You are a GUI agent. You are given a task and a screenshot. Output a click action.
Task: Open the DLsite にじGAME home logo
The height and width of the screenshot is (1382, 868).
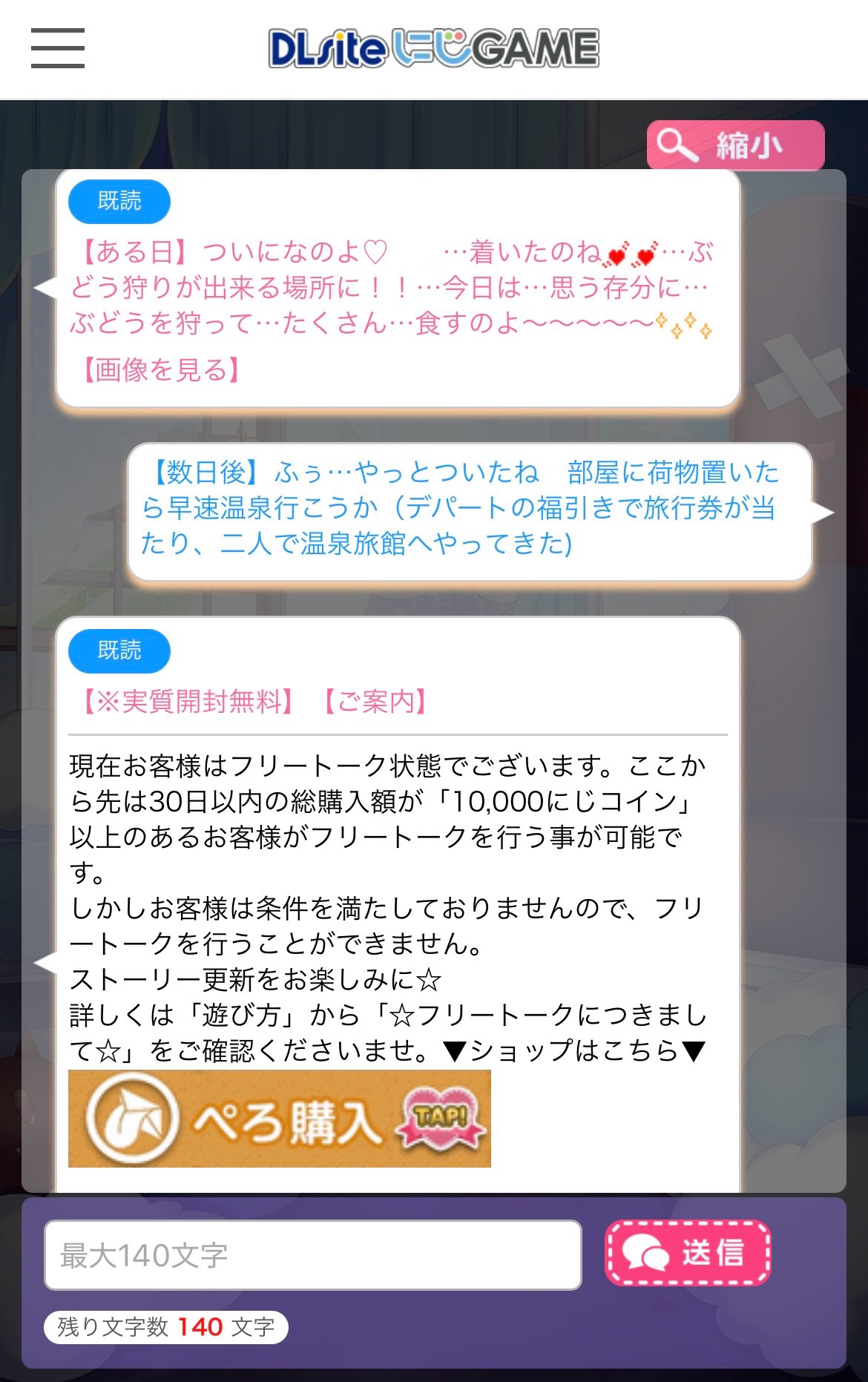pyautogui.click(x=433, y=49)
